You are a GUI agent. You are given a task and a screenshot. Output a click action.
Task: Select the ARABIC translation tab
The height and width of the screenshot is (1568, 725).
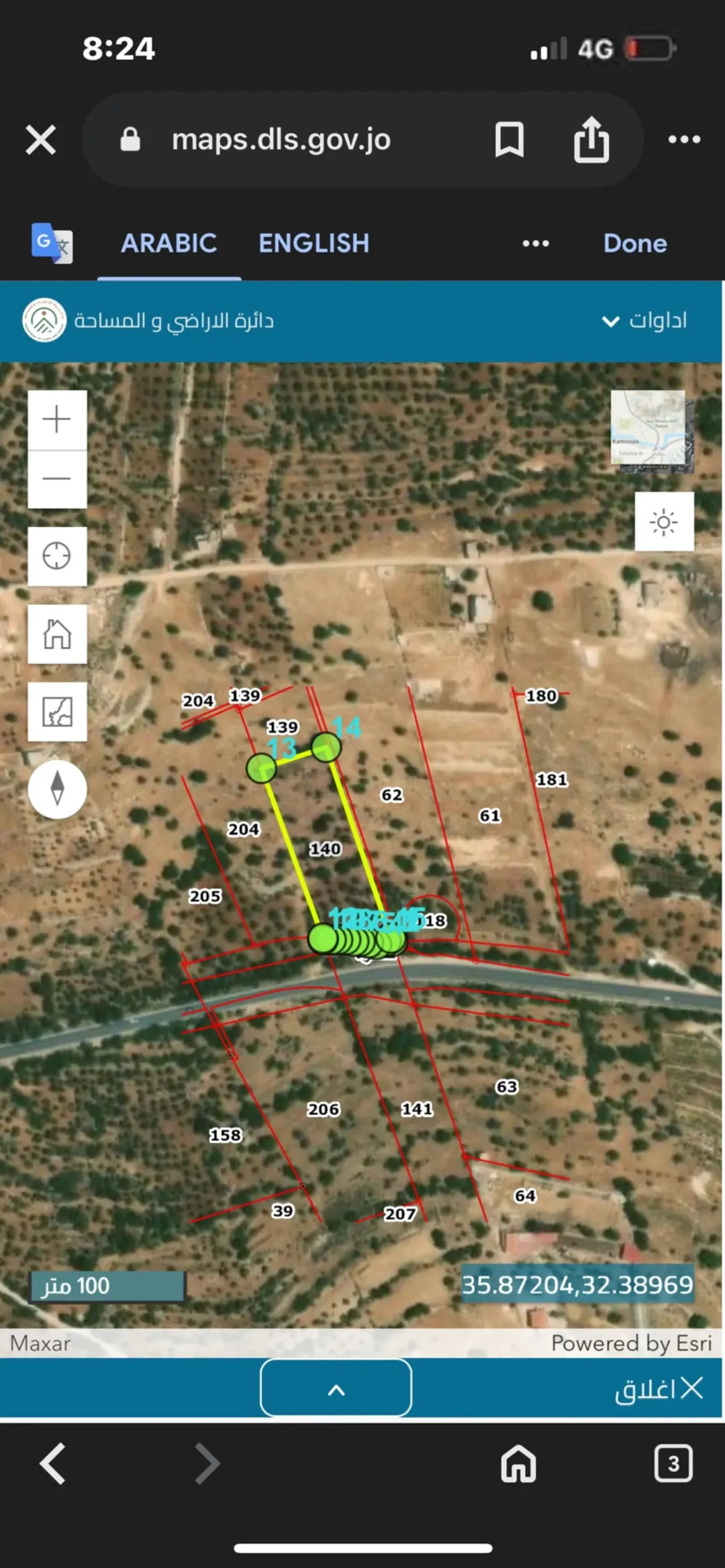click(169, 243)
